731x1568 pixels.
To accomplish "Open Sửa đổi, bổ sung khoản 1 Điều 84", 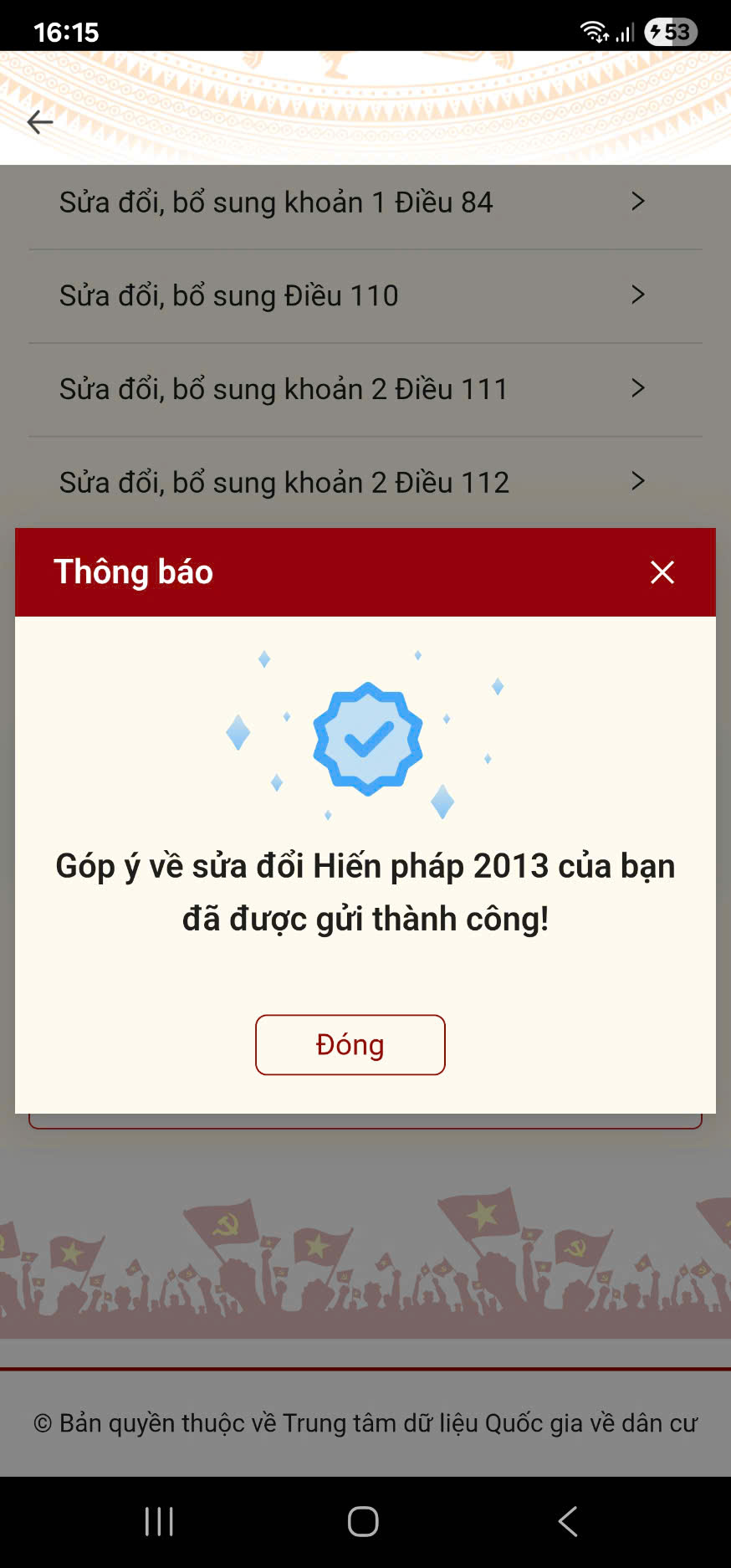I will pos(351,202).
